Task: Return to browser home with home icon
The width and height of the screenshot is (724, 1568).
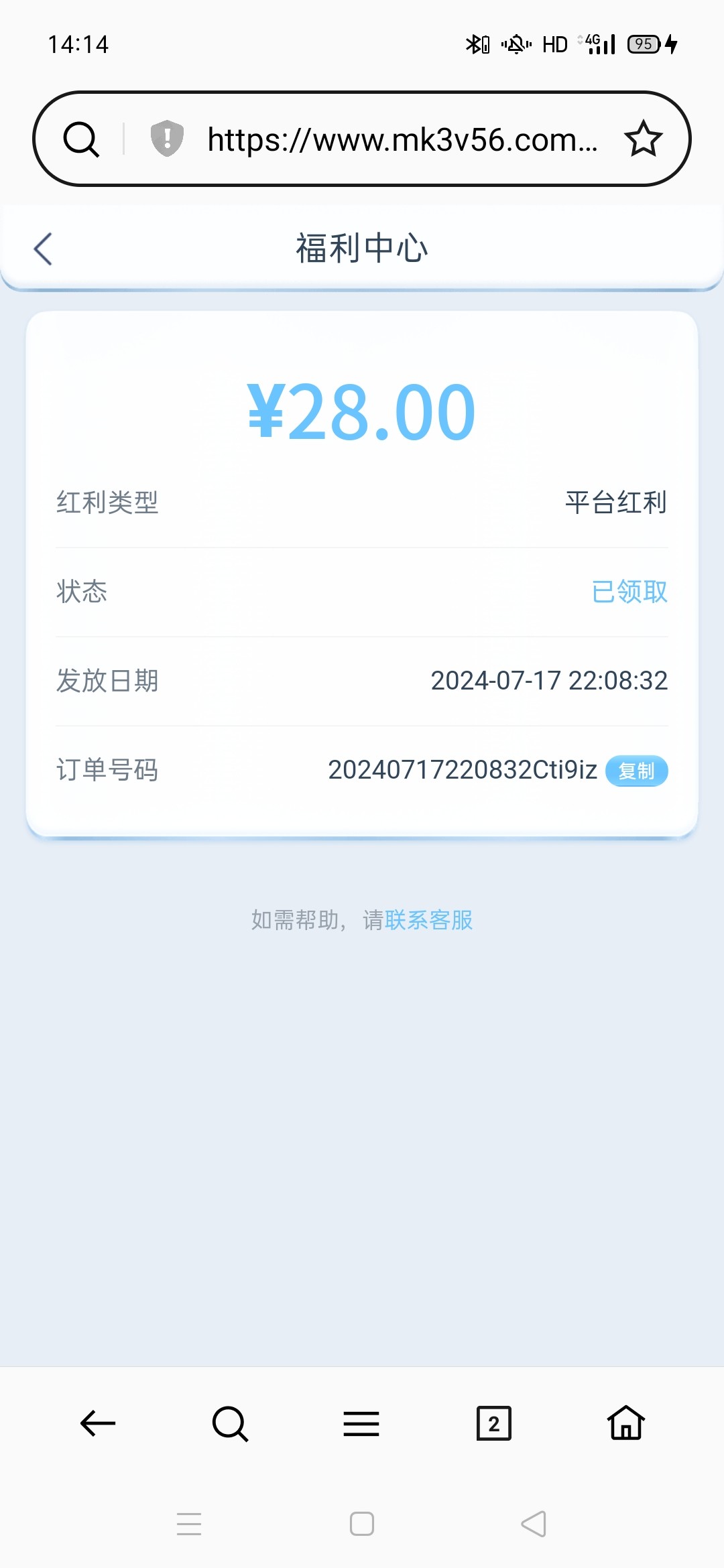Action: (x=626, y=1423)
